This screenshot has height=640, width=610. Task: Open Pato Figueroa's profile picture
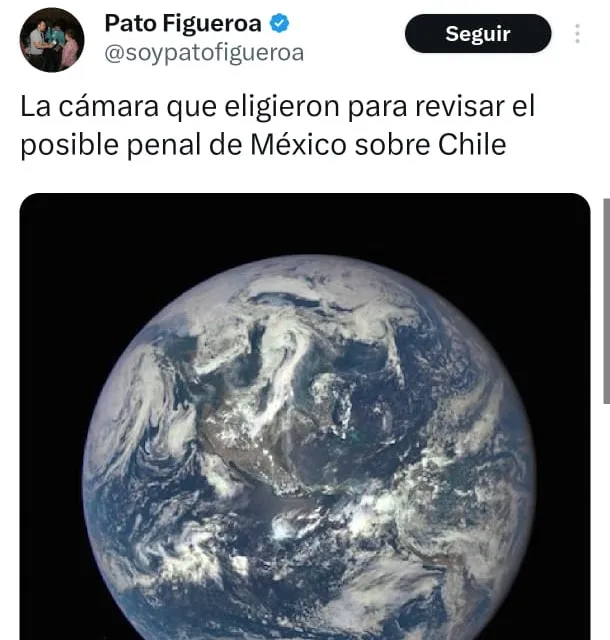point(52,40)
